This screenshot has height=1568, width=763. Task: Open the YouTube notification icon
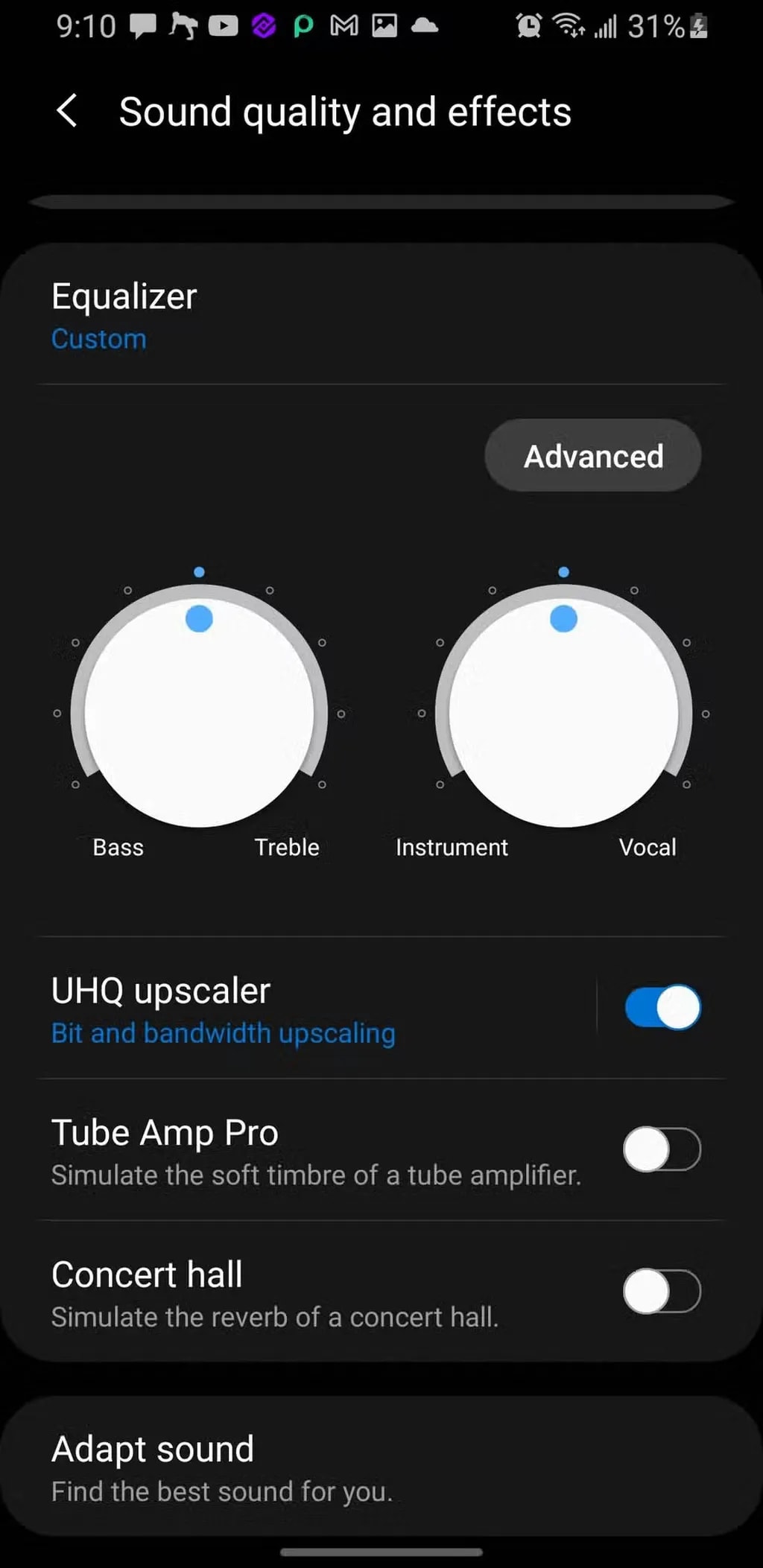(223, 25)
